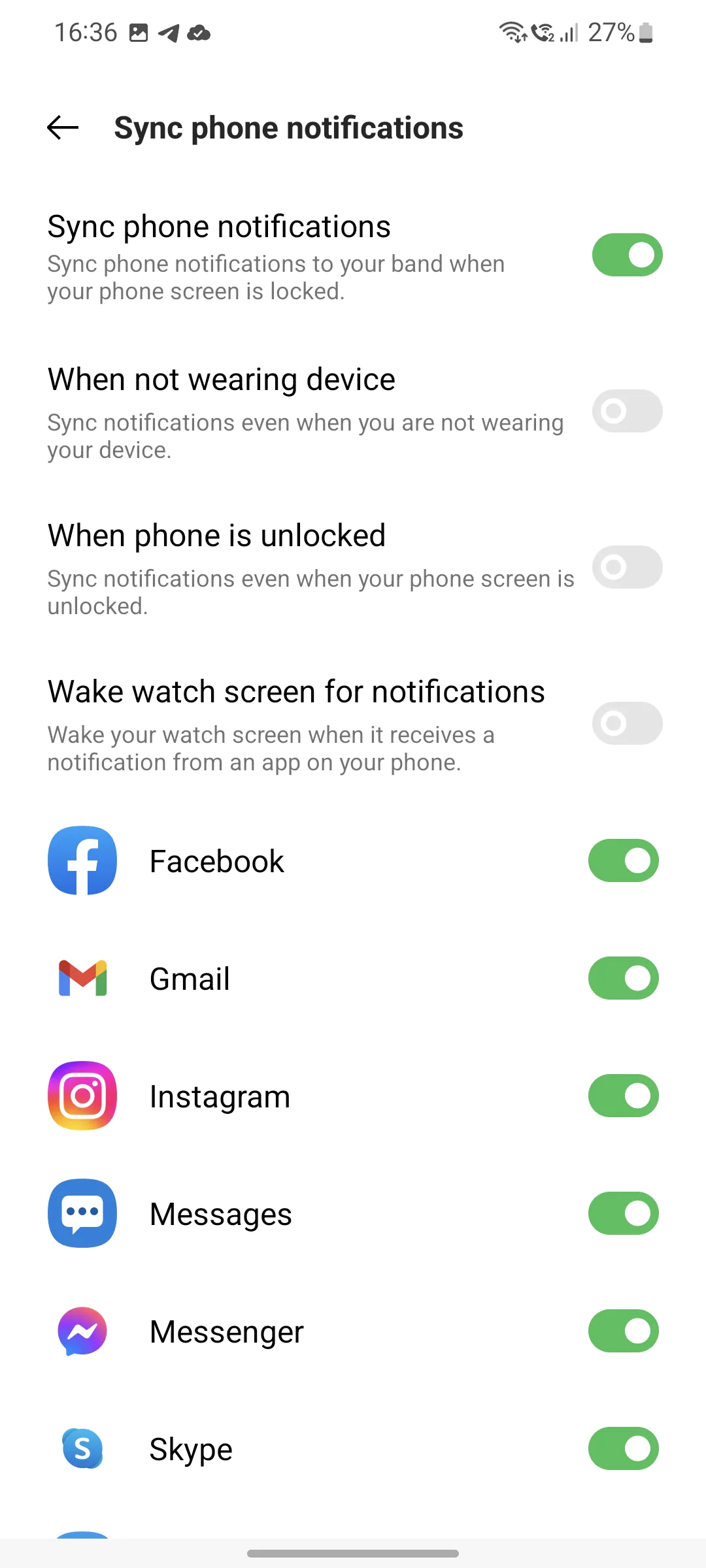The width and height of the screenshot is (706, 1568).
Task: Switch off Skype notification syncing
Action: pos(623,1448)
